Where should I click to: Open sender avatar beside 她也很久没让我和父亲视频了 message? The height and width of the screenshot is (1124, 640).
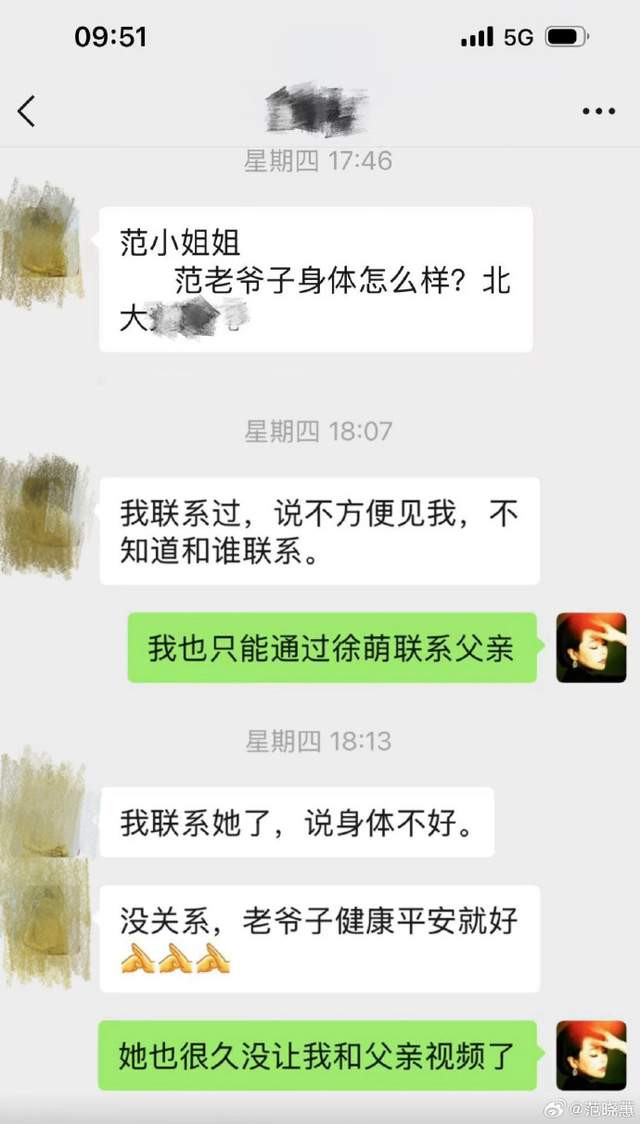(x=591, y=1055)
